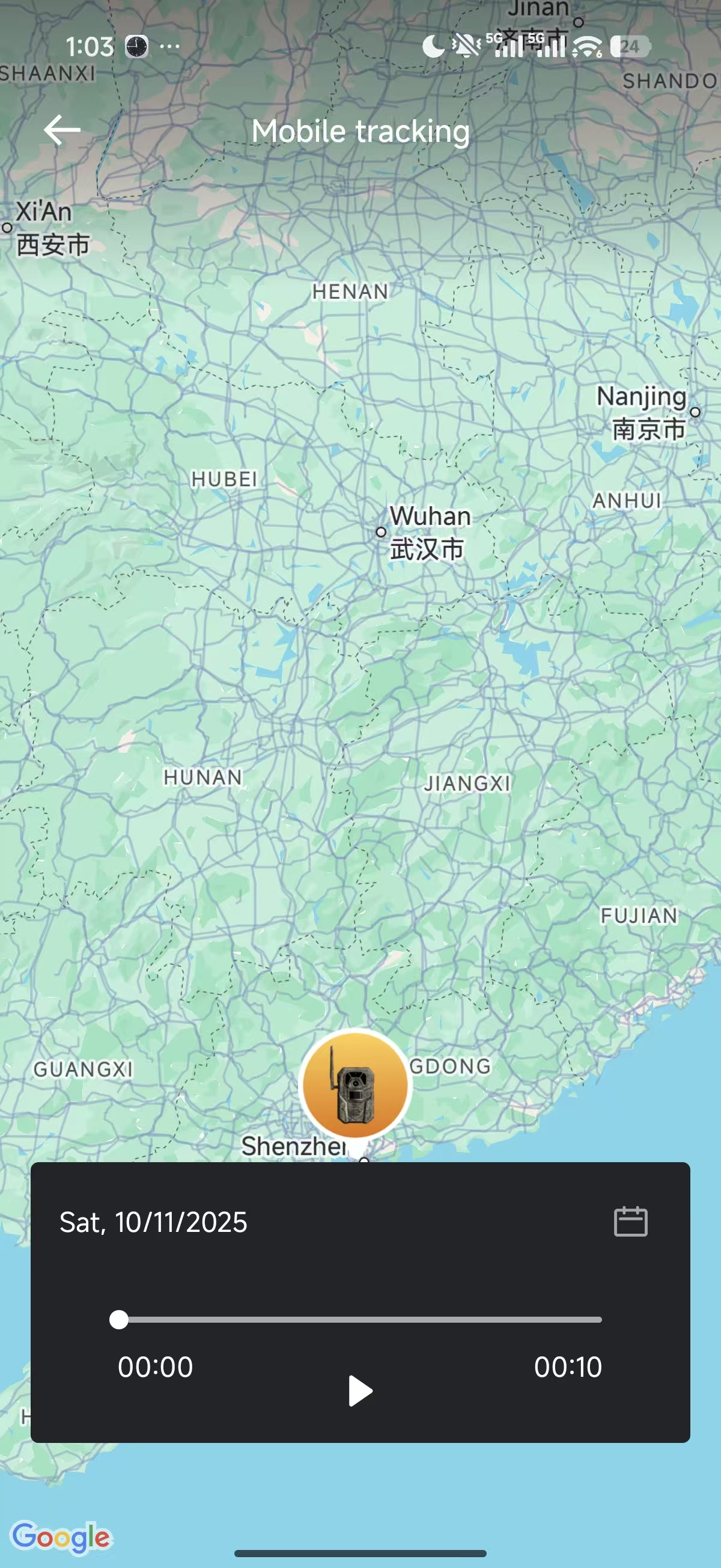Tap the playback timeline slider
This screenshot has width=721, height=1568.
(x=359, y=1319)
